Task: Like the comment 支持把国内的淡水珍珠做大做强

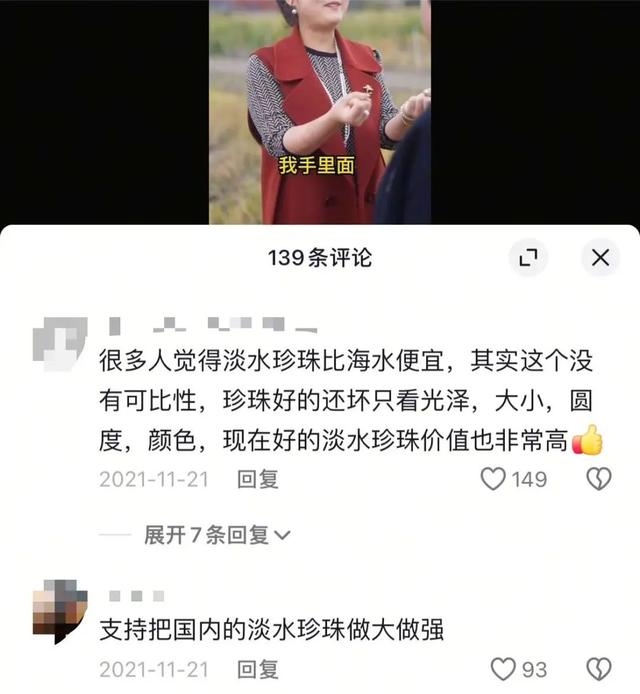Action: pos(504,669)
